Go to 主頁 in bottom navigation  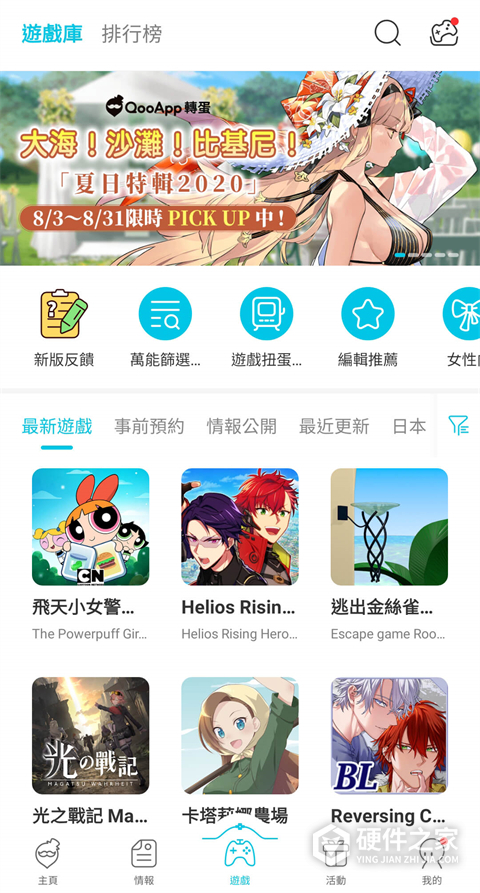[48, 862]
